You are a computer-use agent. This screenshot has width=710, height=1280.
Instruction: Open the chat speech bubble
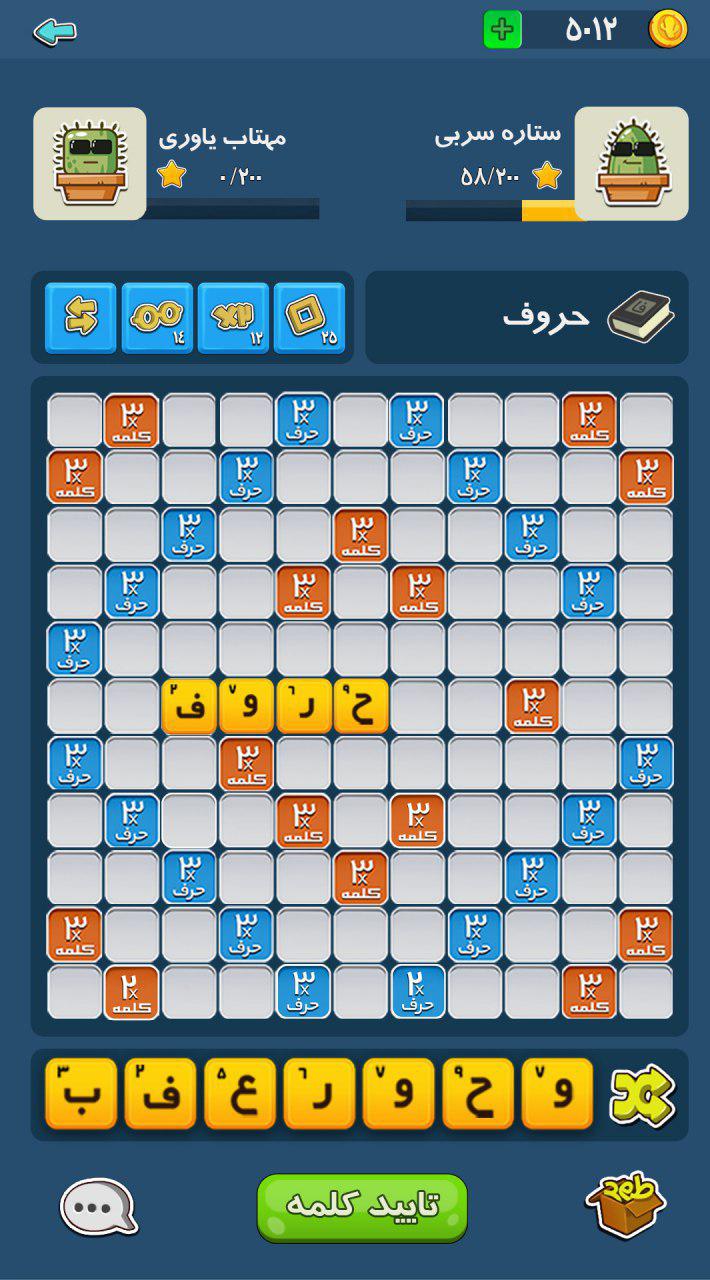click(x=98, y=1206)
